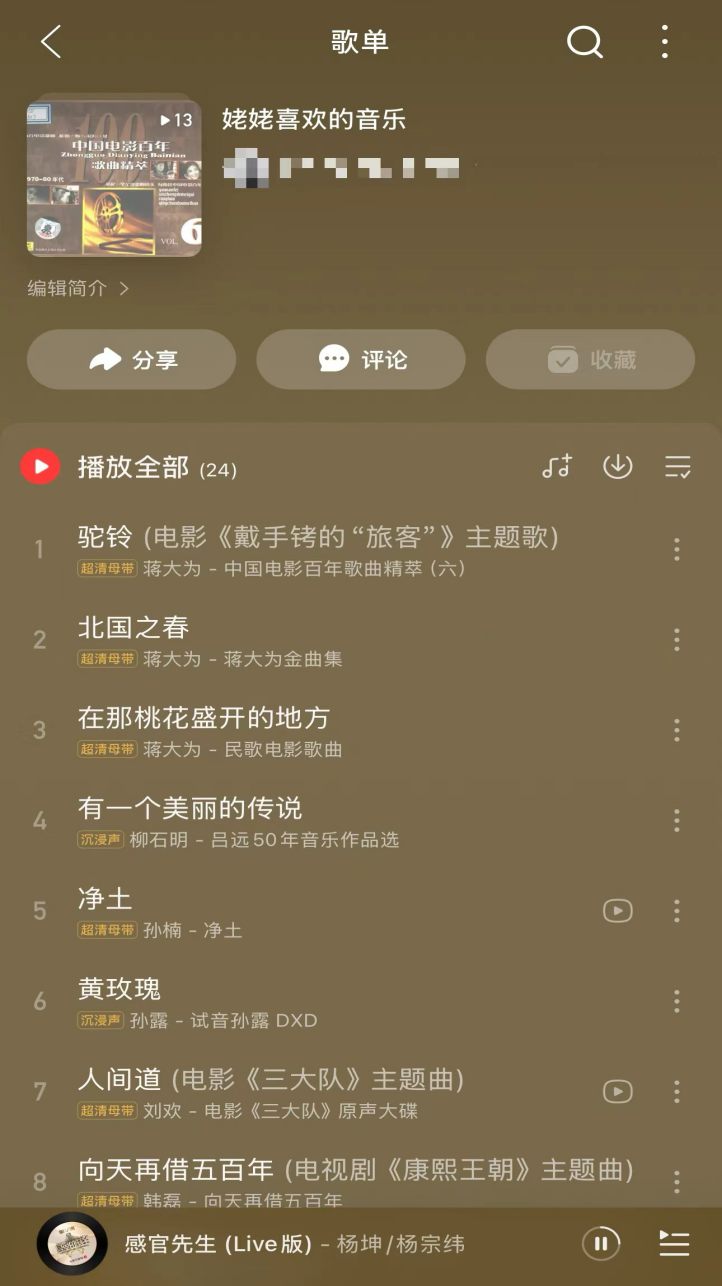Toggle favorite with the 收藏 button
Viewport: 722px width, 1286px height.
pos(590,359)
